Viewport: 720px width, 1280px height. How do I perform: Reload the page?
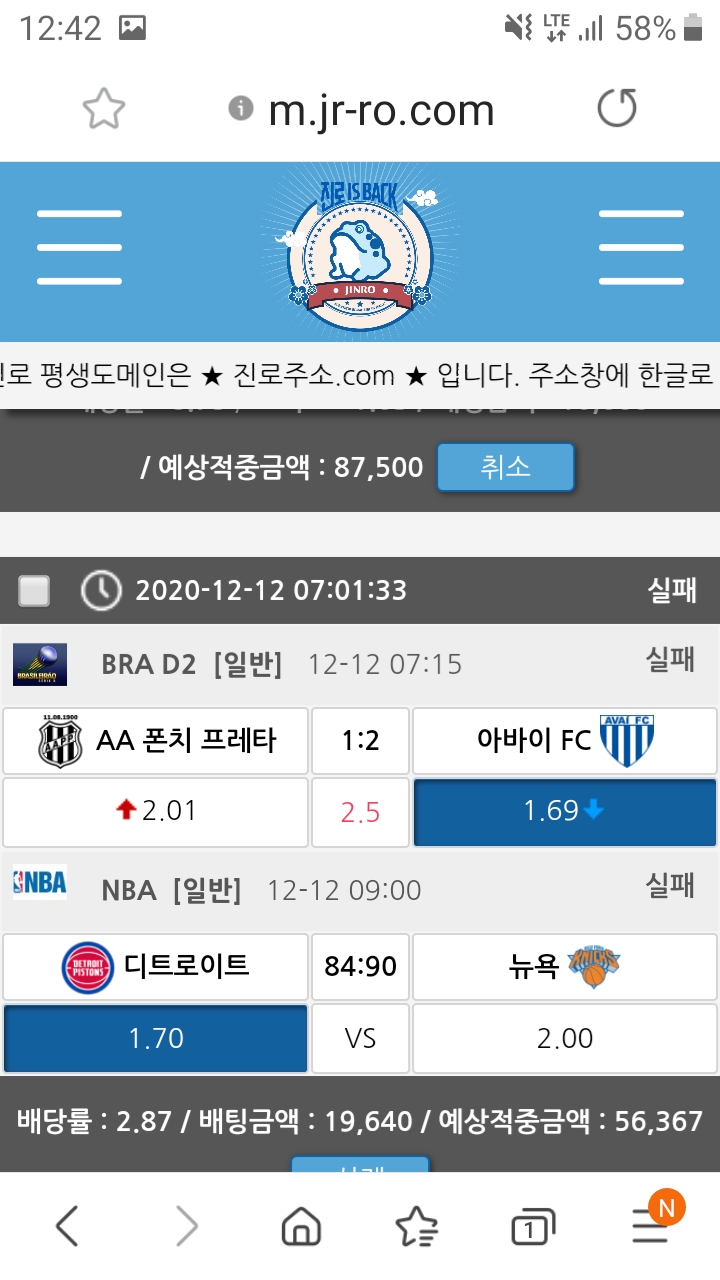click(x=616, y=109)
